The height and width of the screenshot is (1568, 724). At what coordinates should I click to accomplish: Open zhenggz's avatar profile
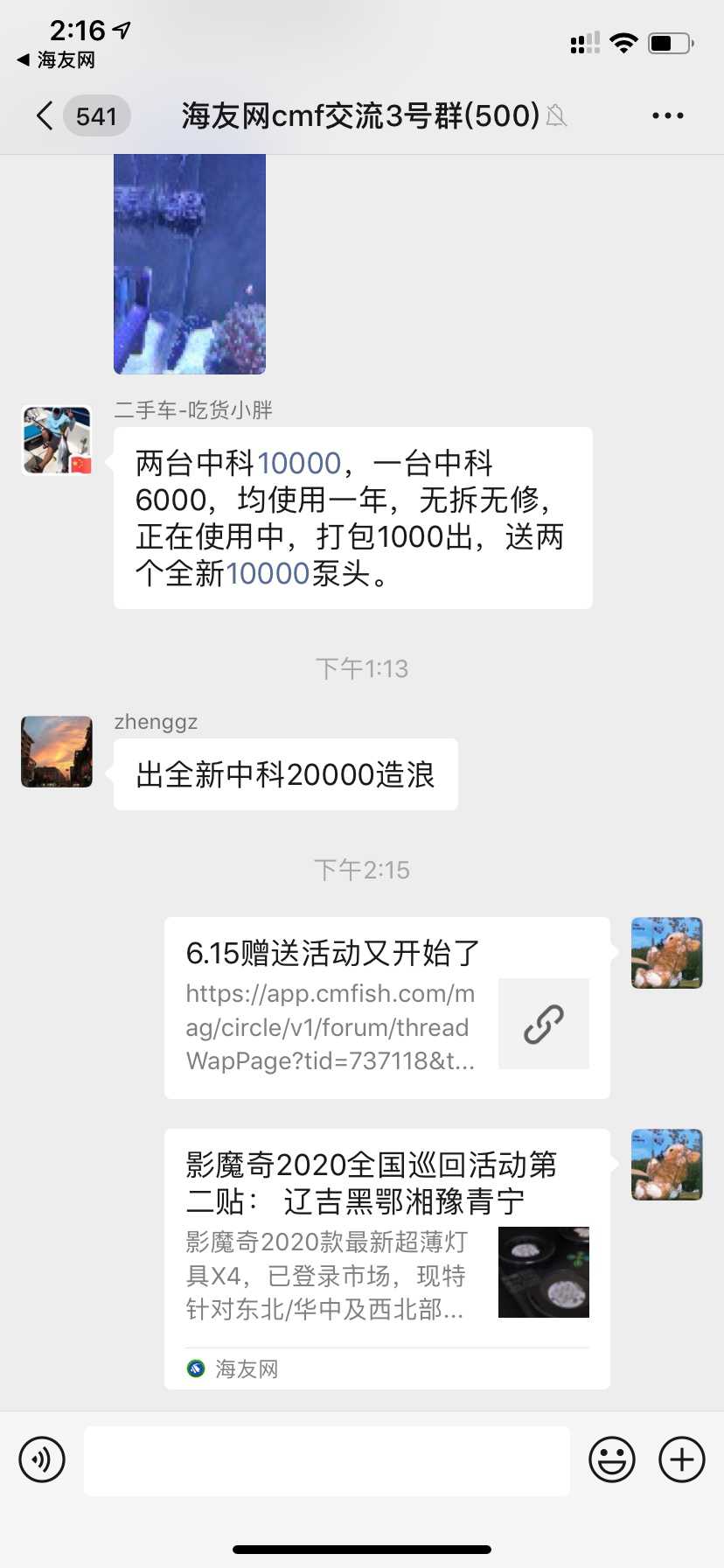[x=57, y=752]
